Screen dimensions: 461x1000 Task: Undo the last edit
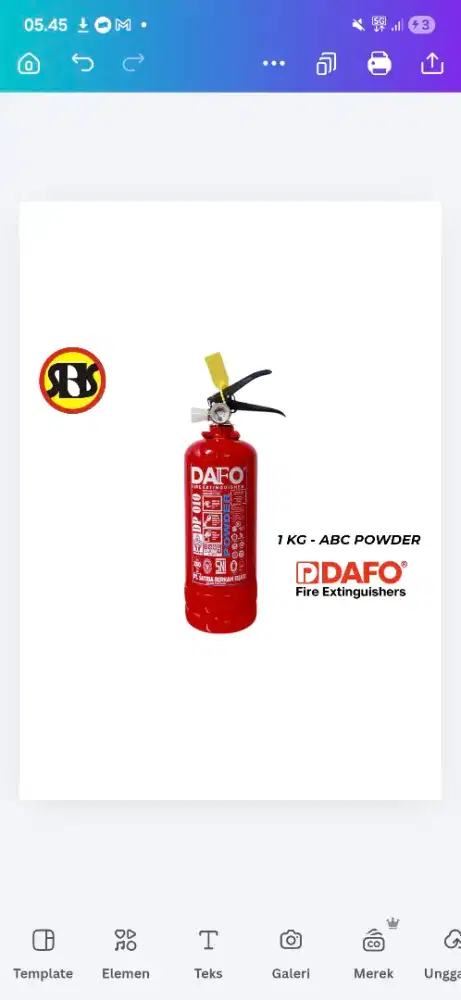coord(82,62)
